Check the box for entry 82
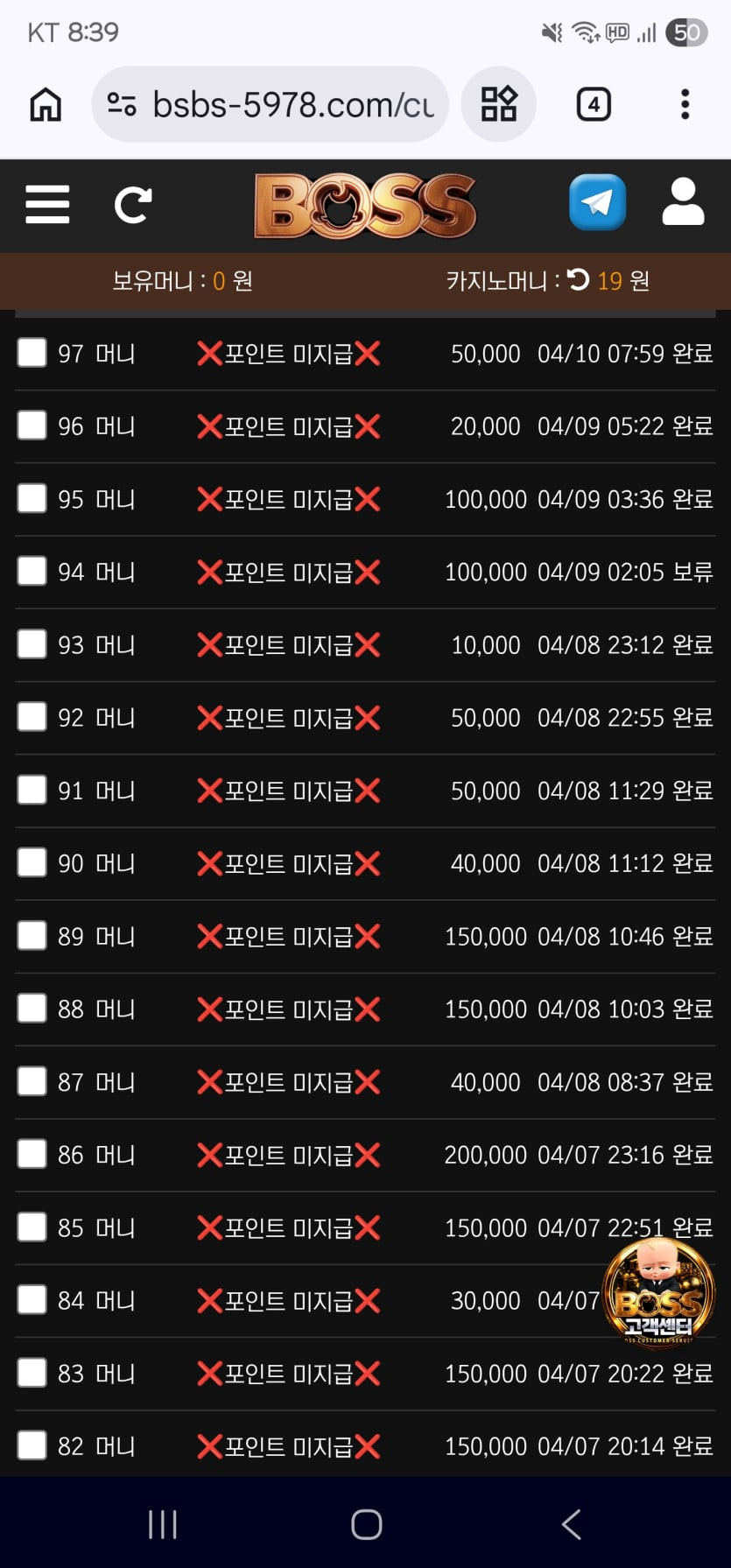731x1568 pixels. point(32,1445)
